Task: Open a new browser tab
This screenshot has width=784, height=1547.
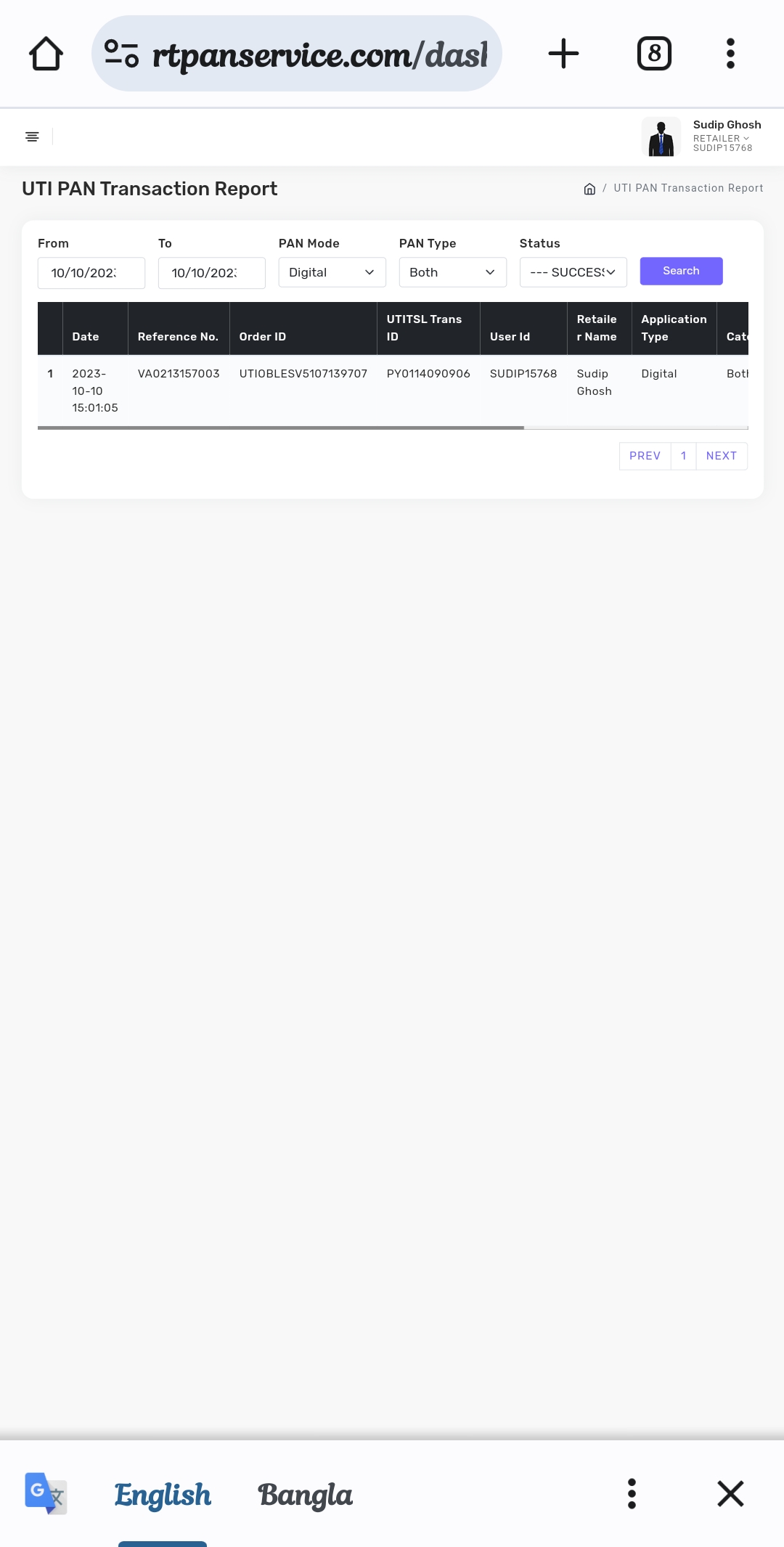Action: coord(563,54)
